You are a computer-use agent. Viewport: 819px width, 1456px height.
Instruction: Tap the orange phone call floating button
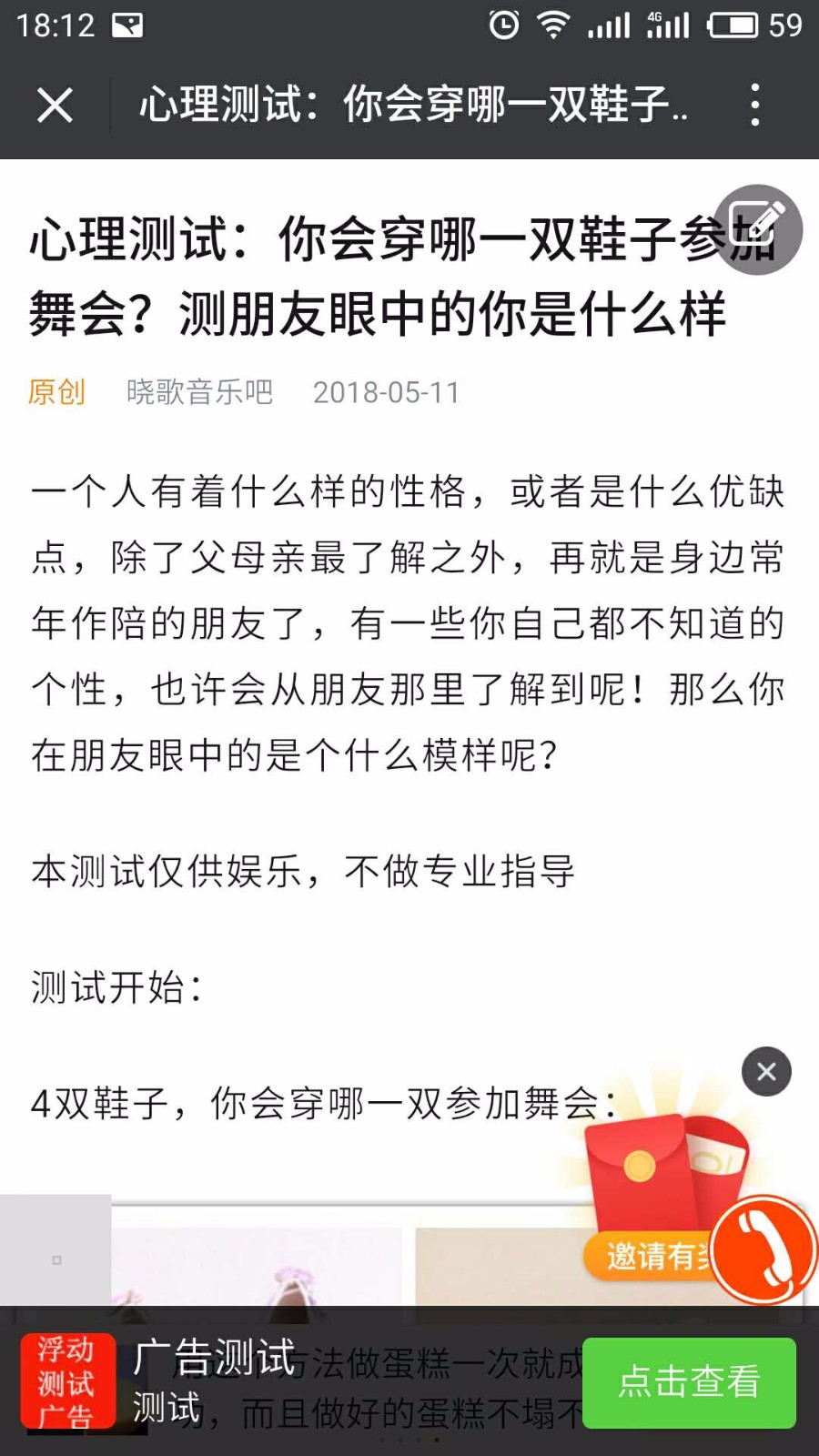pyautogui.click(x=764, y=1249)
